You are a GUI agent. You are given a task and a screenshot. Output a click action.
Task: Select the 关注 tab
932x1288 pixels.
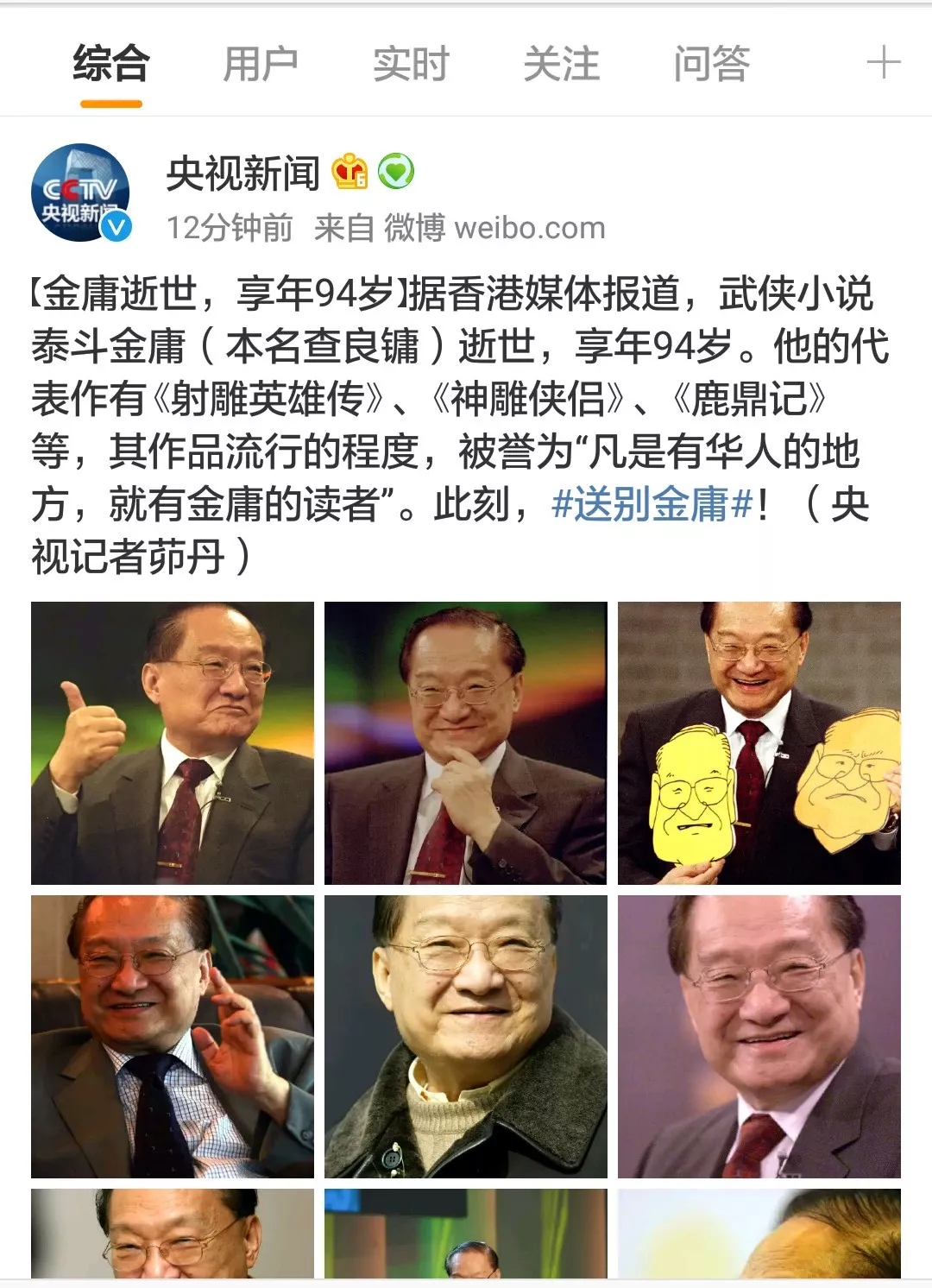point(561,65)
